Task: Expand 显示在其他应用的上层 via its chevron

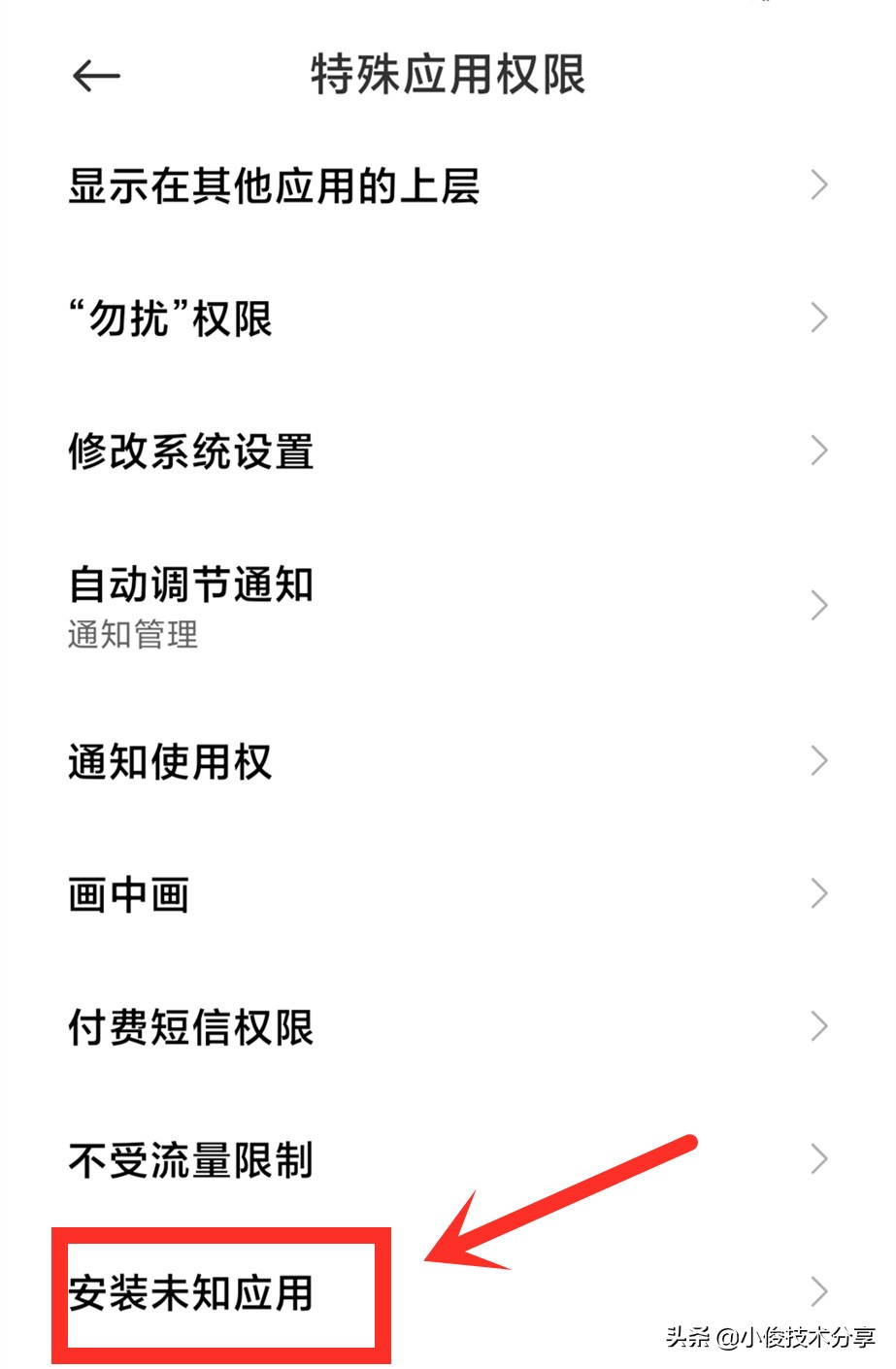Action: tap(818, 187)
